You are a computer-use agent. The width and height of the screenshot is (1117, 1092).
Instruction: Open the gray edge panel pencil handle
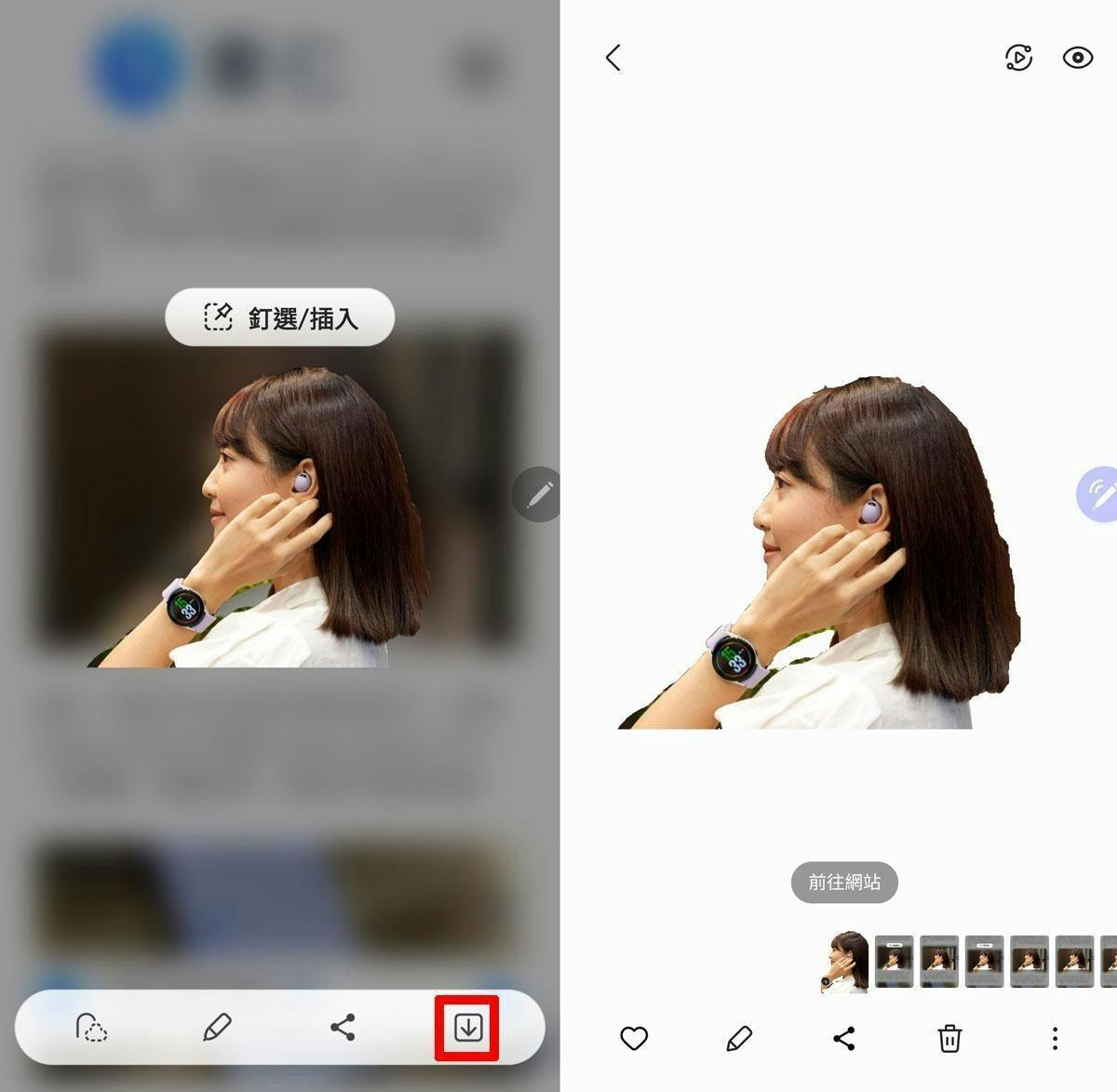538,494
